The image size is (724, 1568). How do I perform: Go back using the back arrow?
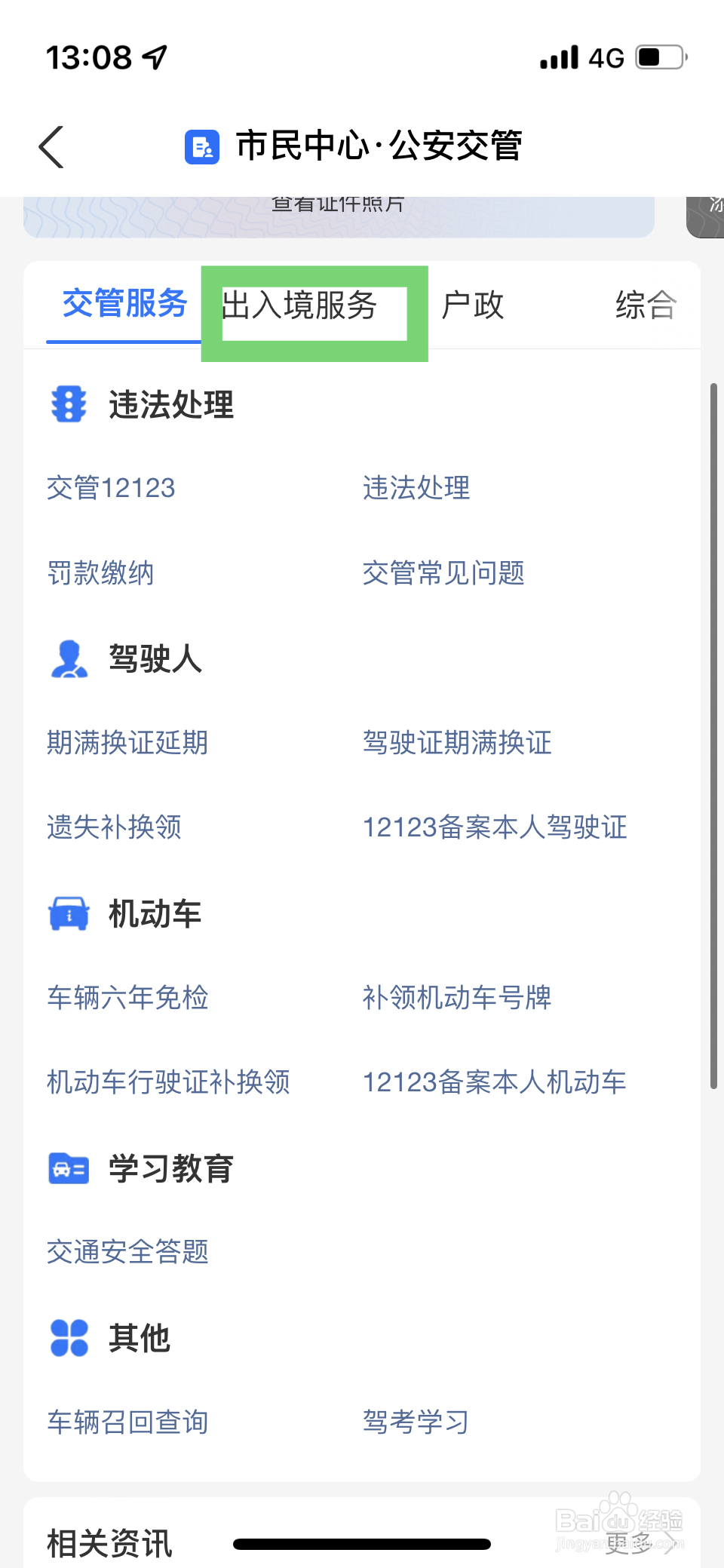51,146
